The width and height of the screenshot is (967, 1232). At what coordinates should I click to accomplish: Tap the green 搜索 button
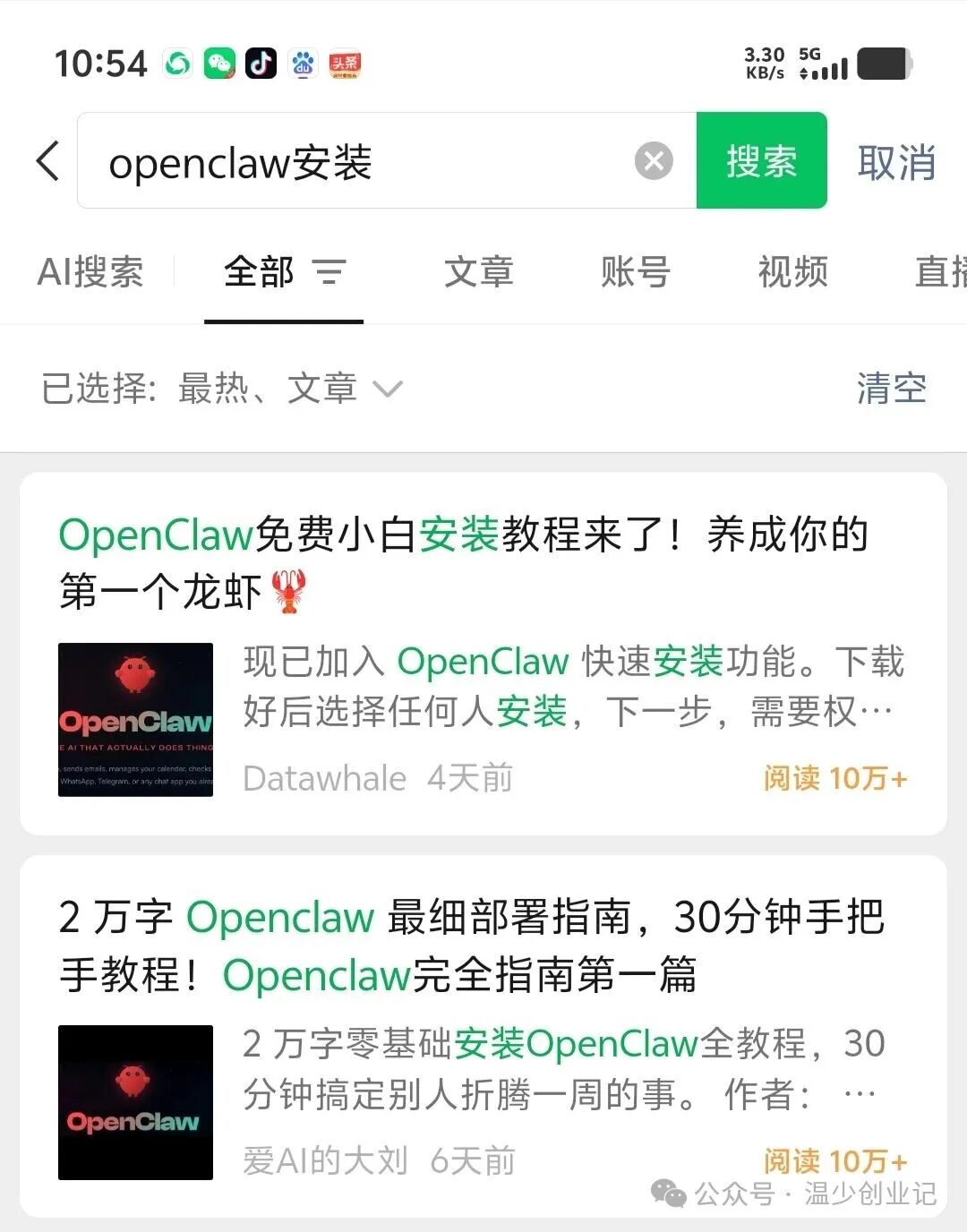point(761,161)
